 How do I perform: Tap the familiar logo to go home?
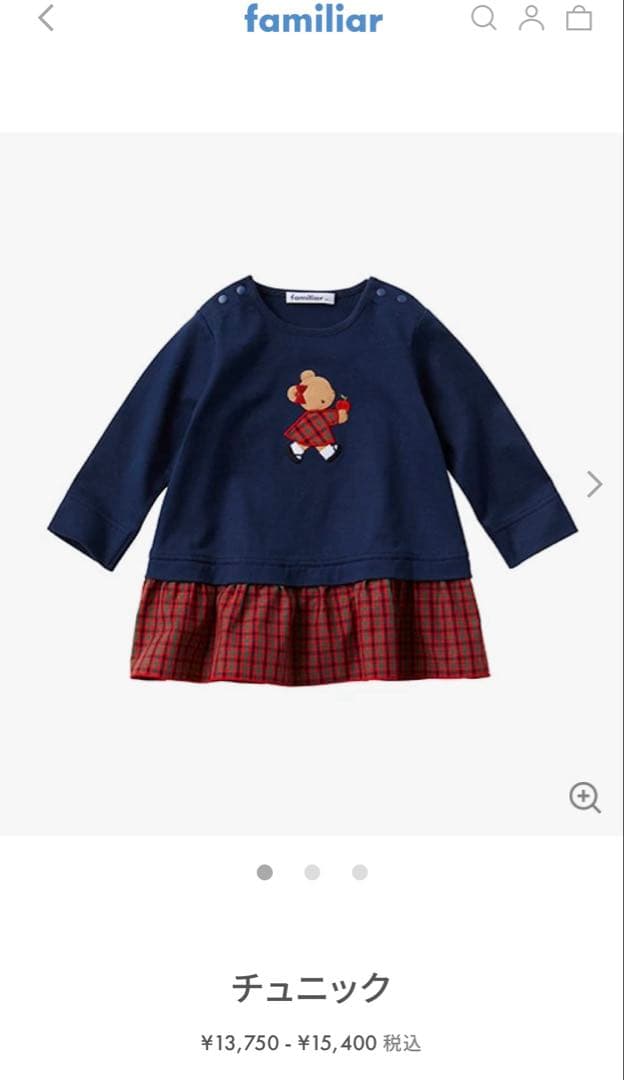tap(313, 18)
